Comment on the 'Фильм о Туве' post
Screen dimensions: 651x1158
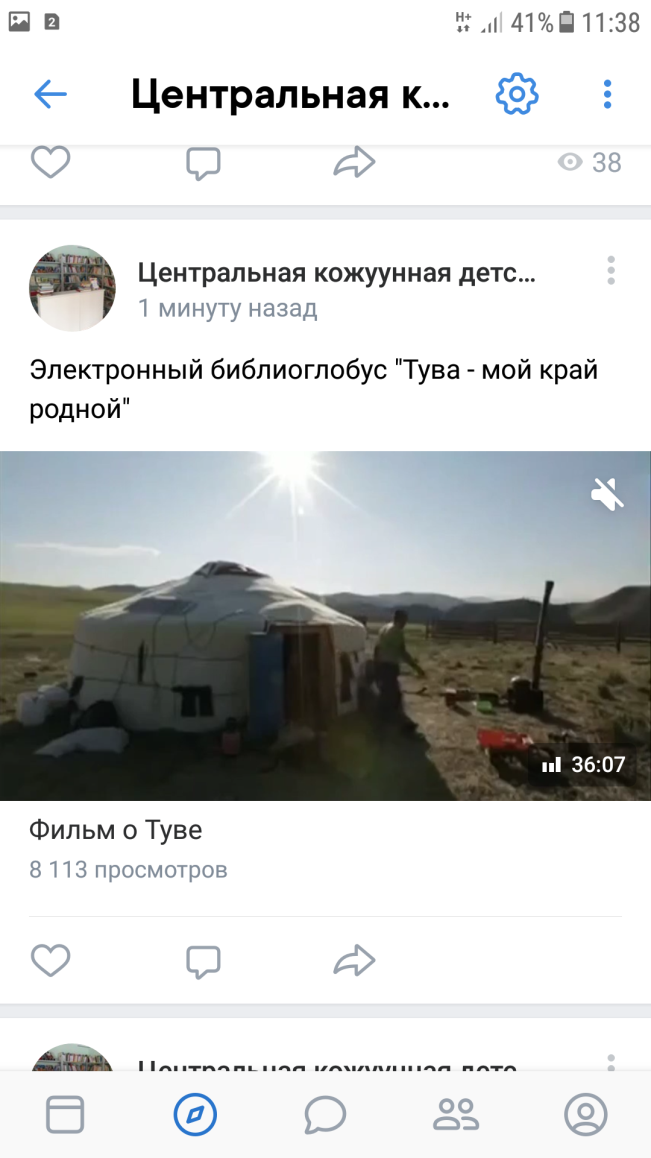[203, 961]
